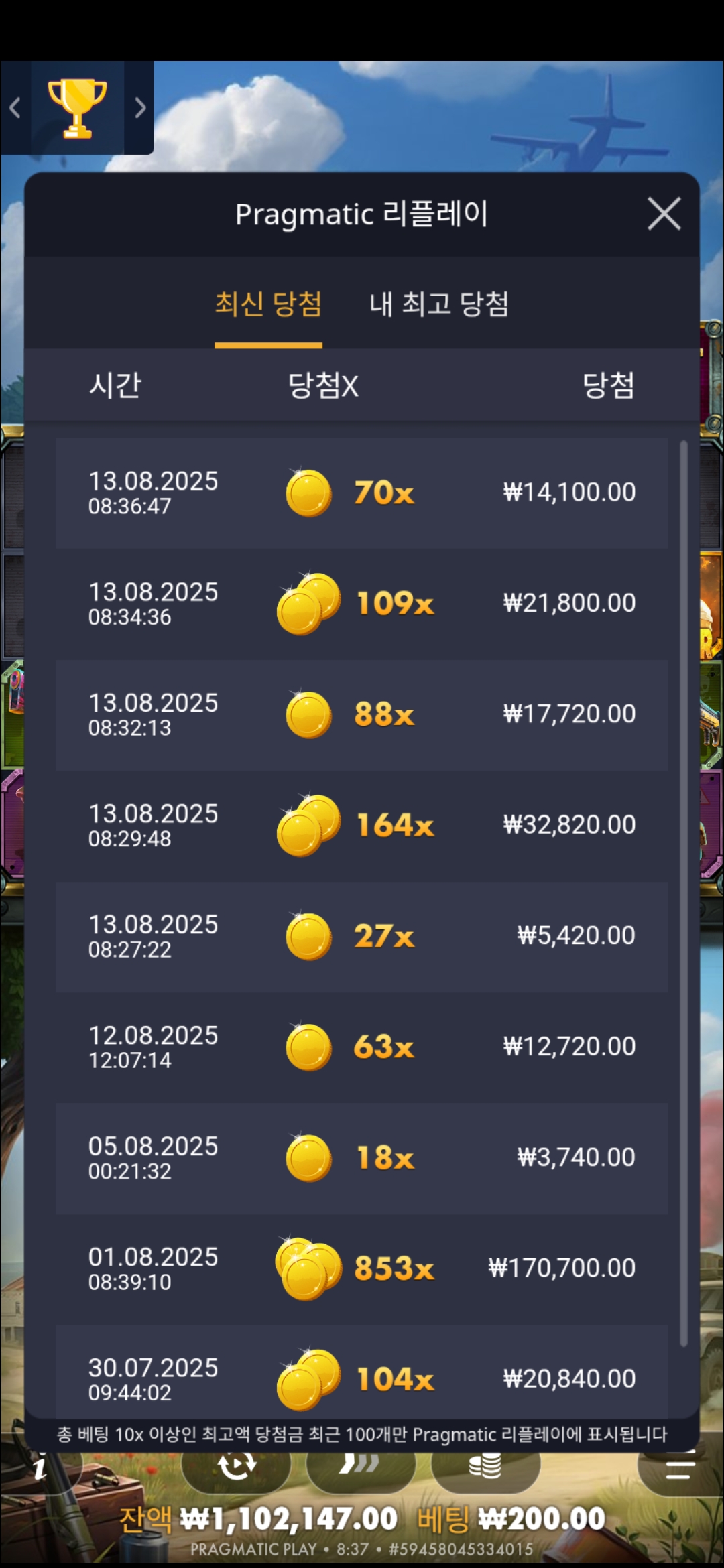
Task: Open the 164x replay worth ₩32,820.00
Action: coord(361,826)
